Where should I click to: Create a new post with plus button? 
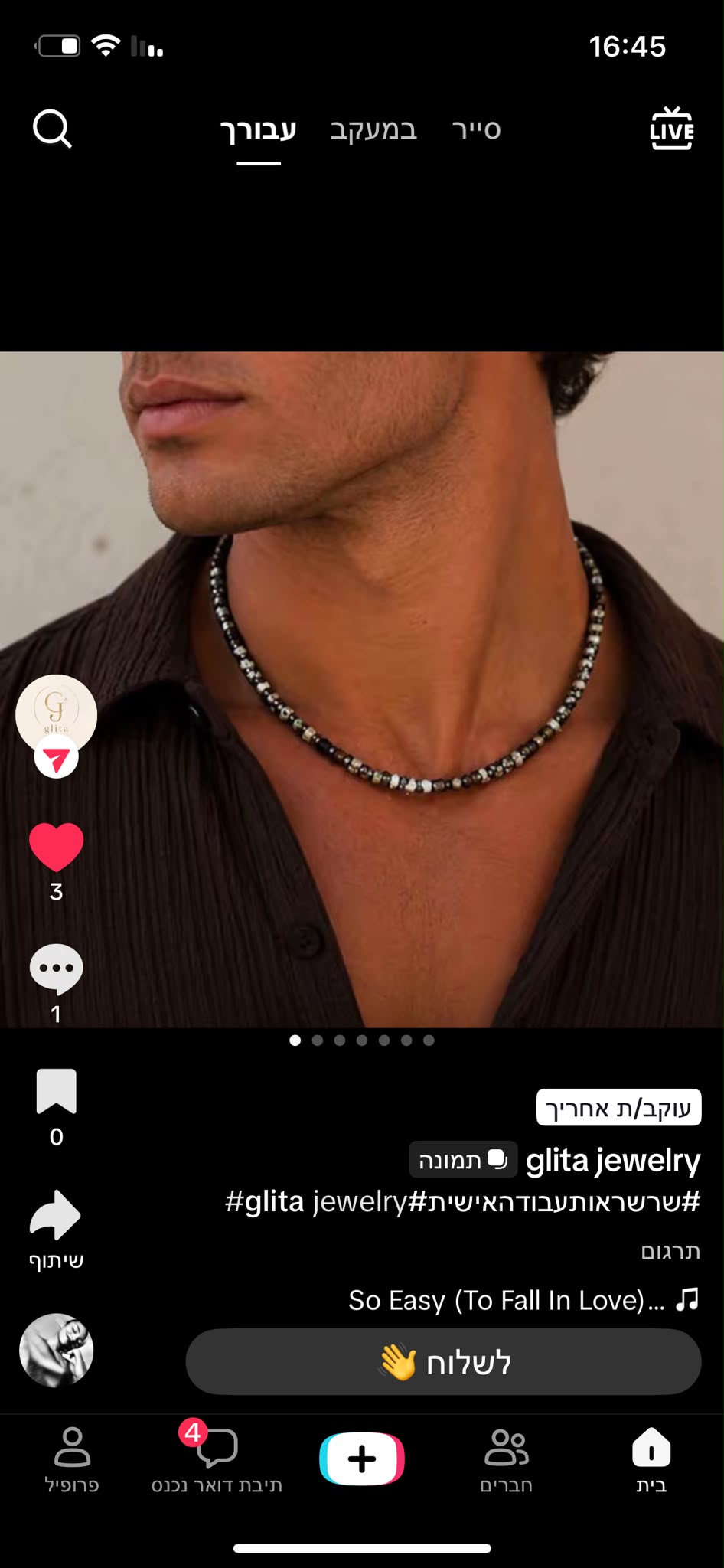point(362,1459)
